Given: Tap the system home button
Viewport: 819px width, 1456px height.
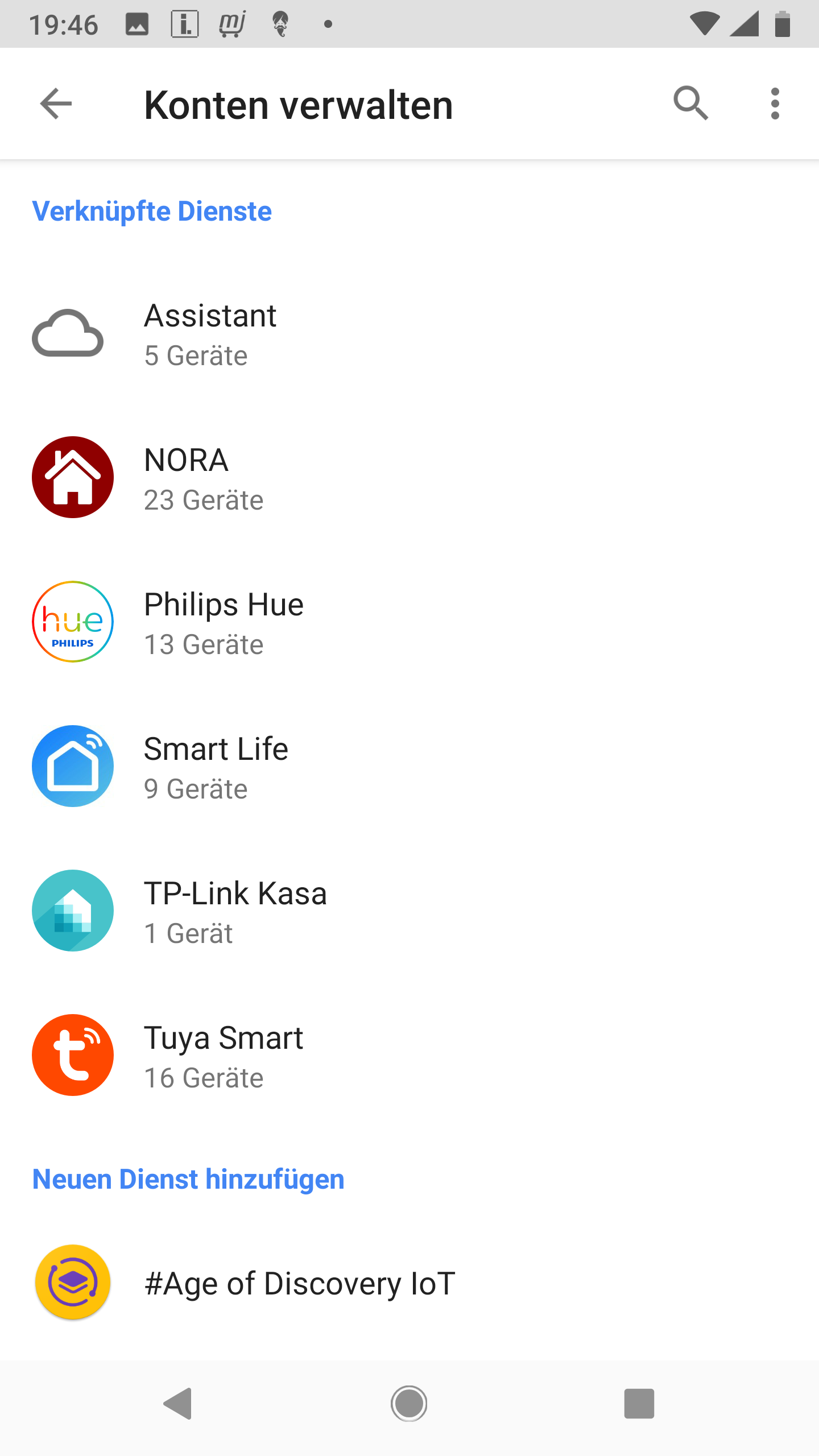Looking at the screenshot, I should pyautogui.click(x=409, y=1404).
